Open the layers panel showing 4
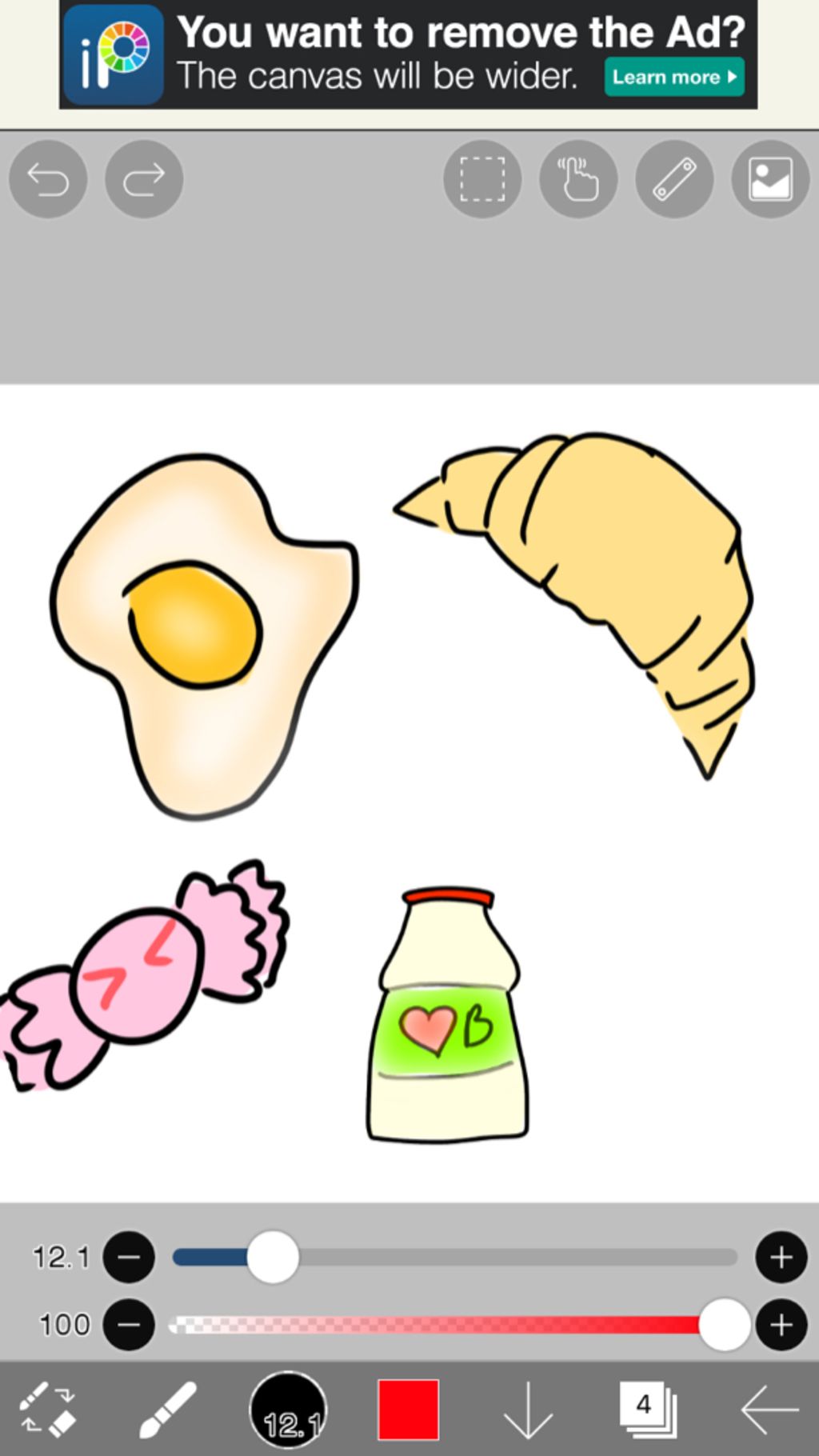This screenshot has height=1456, width=819. 648,1410
